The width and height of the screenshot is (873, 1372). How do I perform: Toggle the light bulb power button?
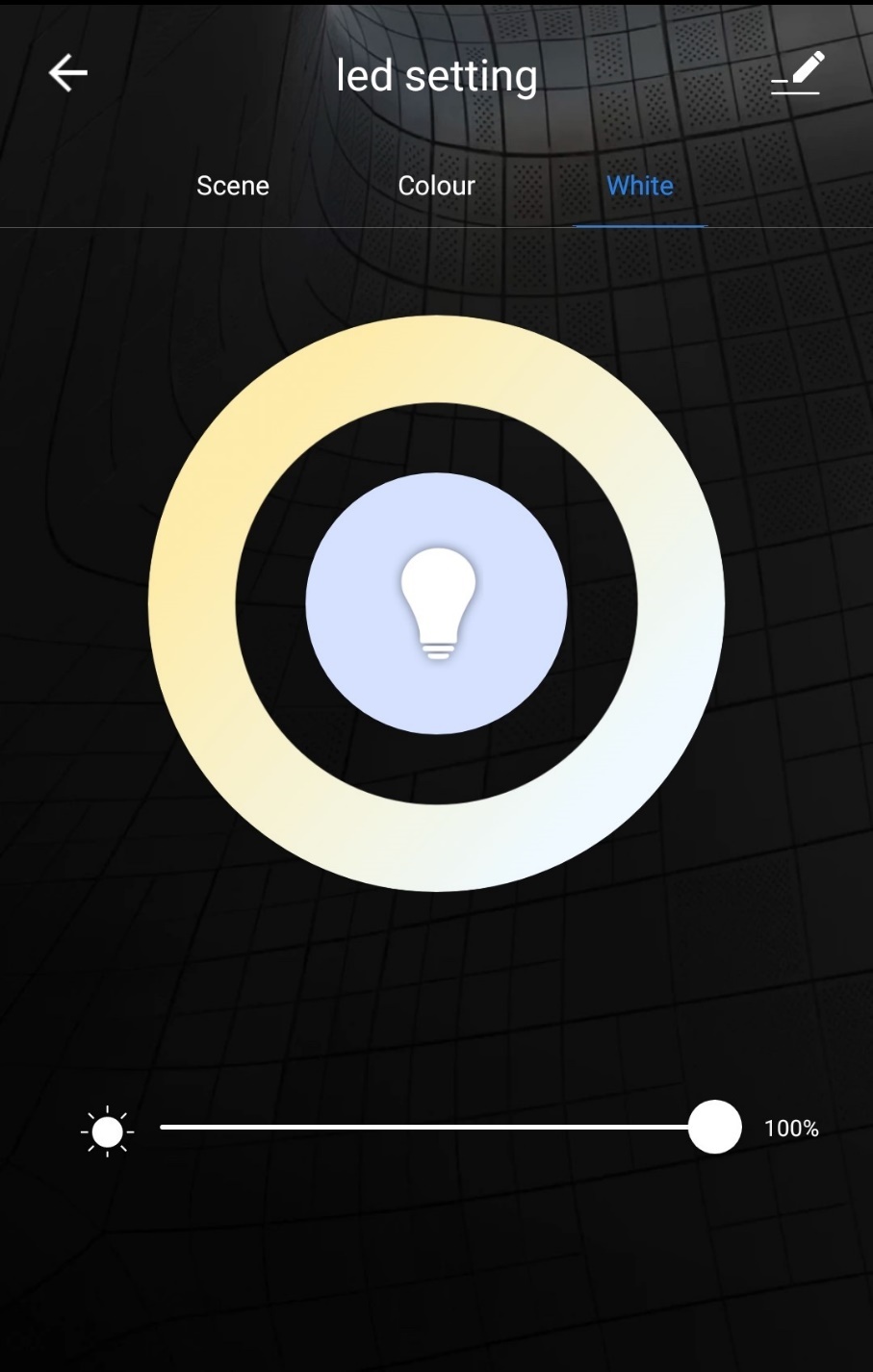point(437,603)
